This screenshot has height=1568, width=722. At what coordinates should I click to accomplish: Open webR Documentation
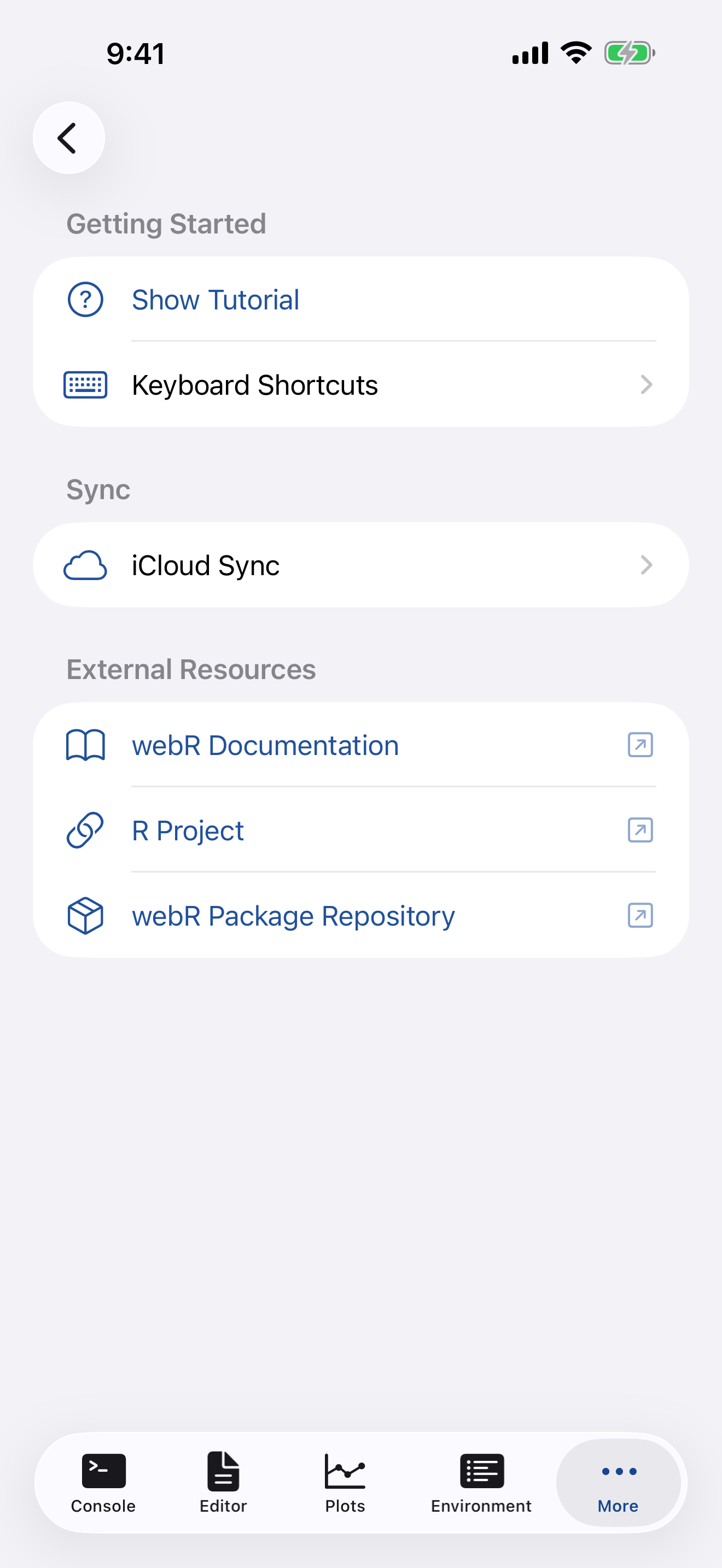(x=265, y=744)
